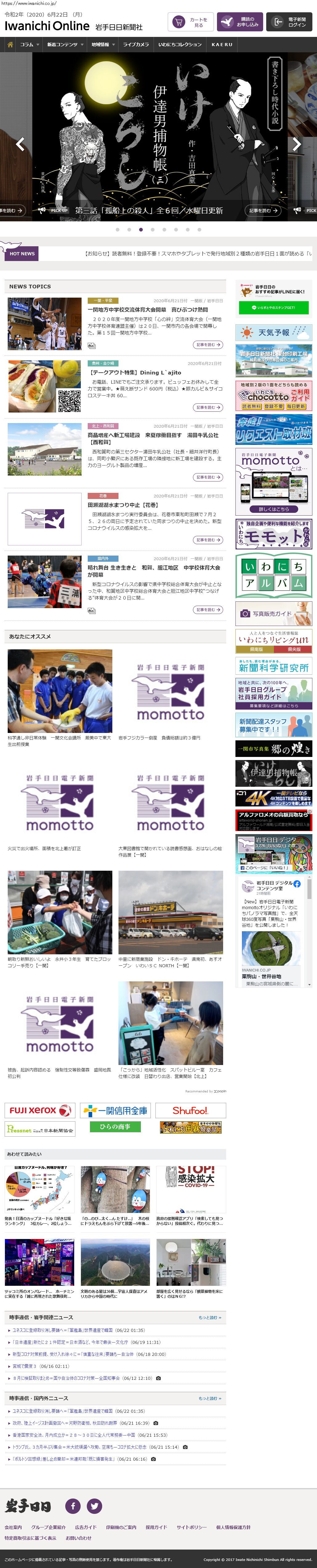View the いわにちアルバム banner
Screen dimensions: 317x1568
click(273, 575)
